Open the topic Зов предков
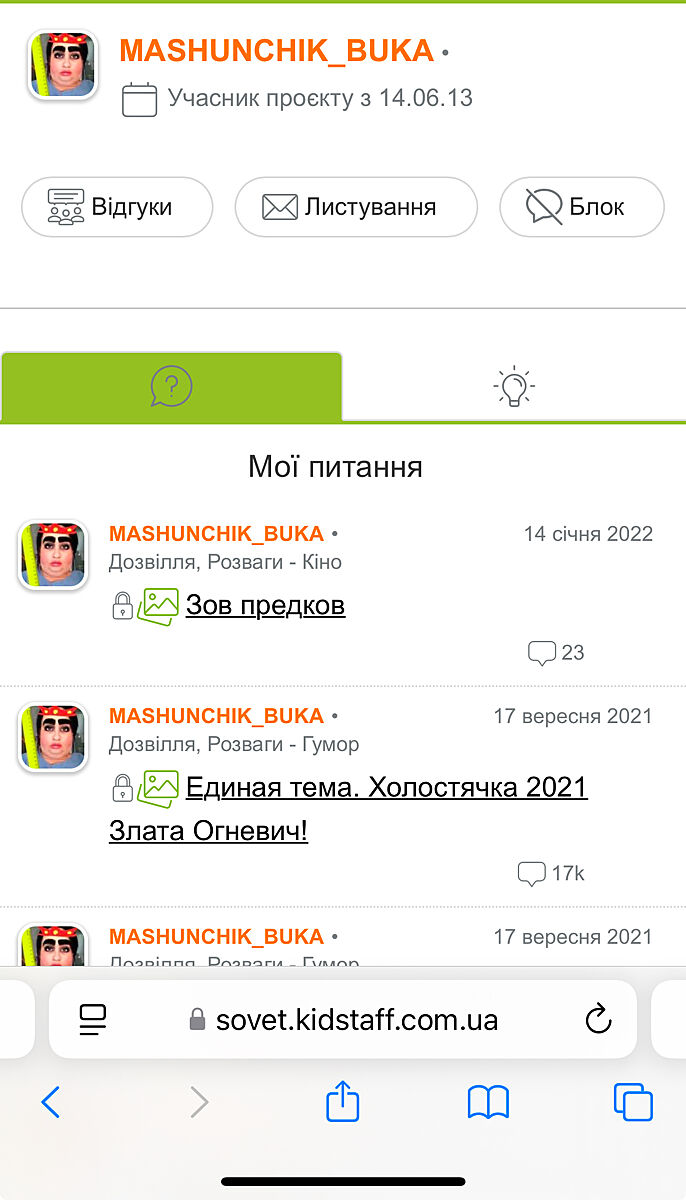This screenshot has width=686, height=1200. [x=265, y=605]
